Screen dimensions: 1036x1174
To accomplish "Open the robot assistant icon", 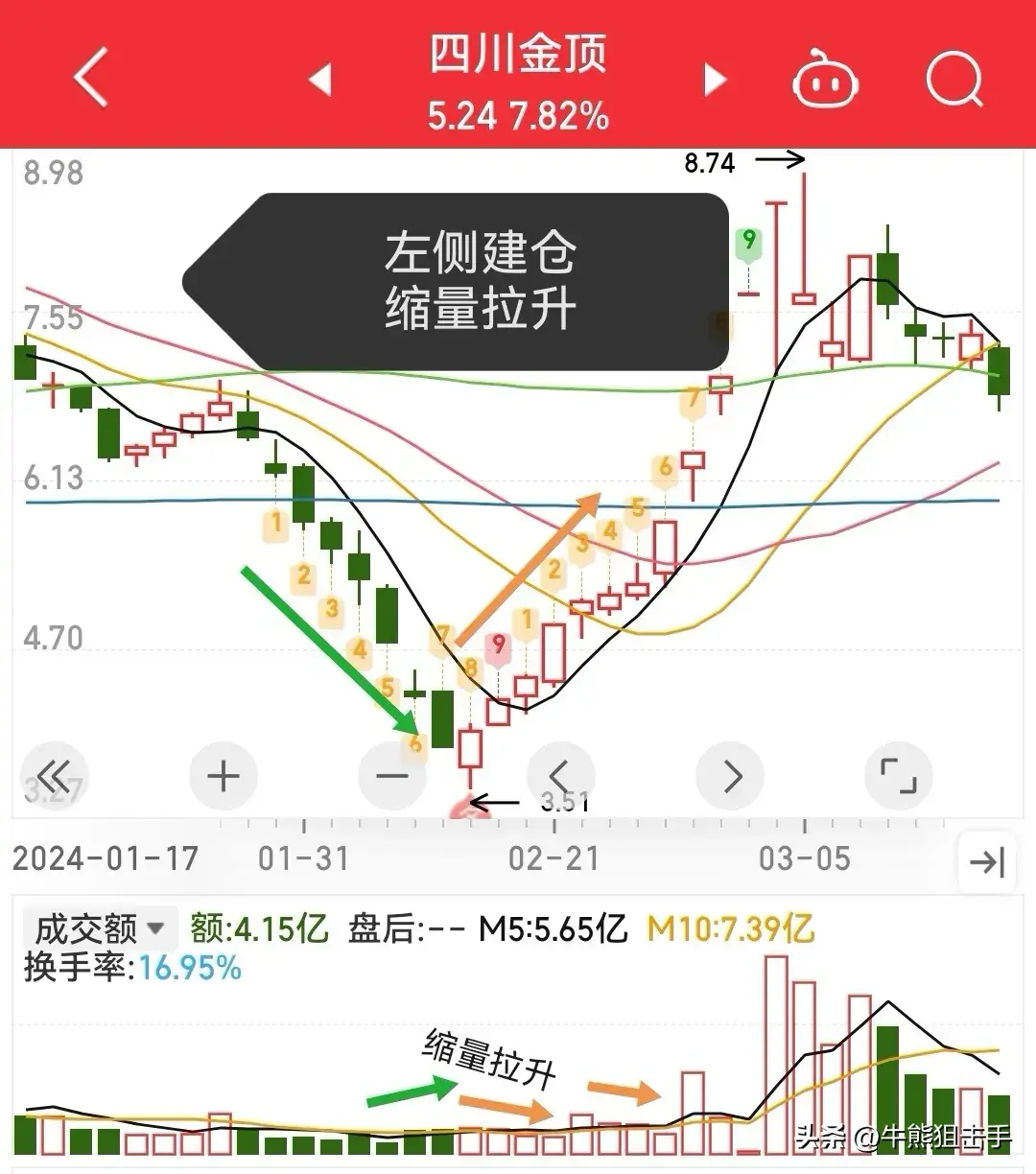I will tap(824, 81).
